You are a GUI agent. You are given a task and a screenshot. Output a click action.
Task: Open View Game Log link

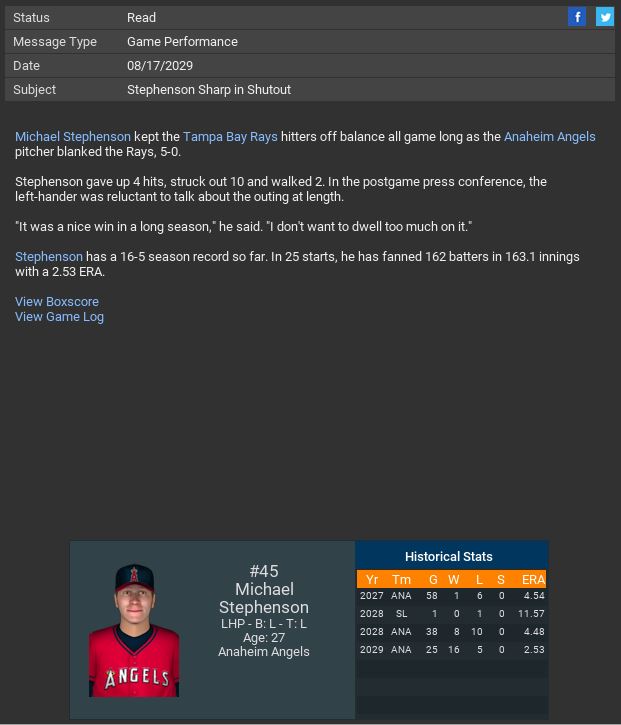pyautogui.click(x=59, y=317)
